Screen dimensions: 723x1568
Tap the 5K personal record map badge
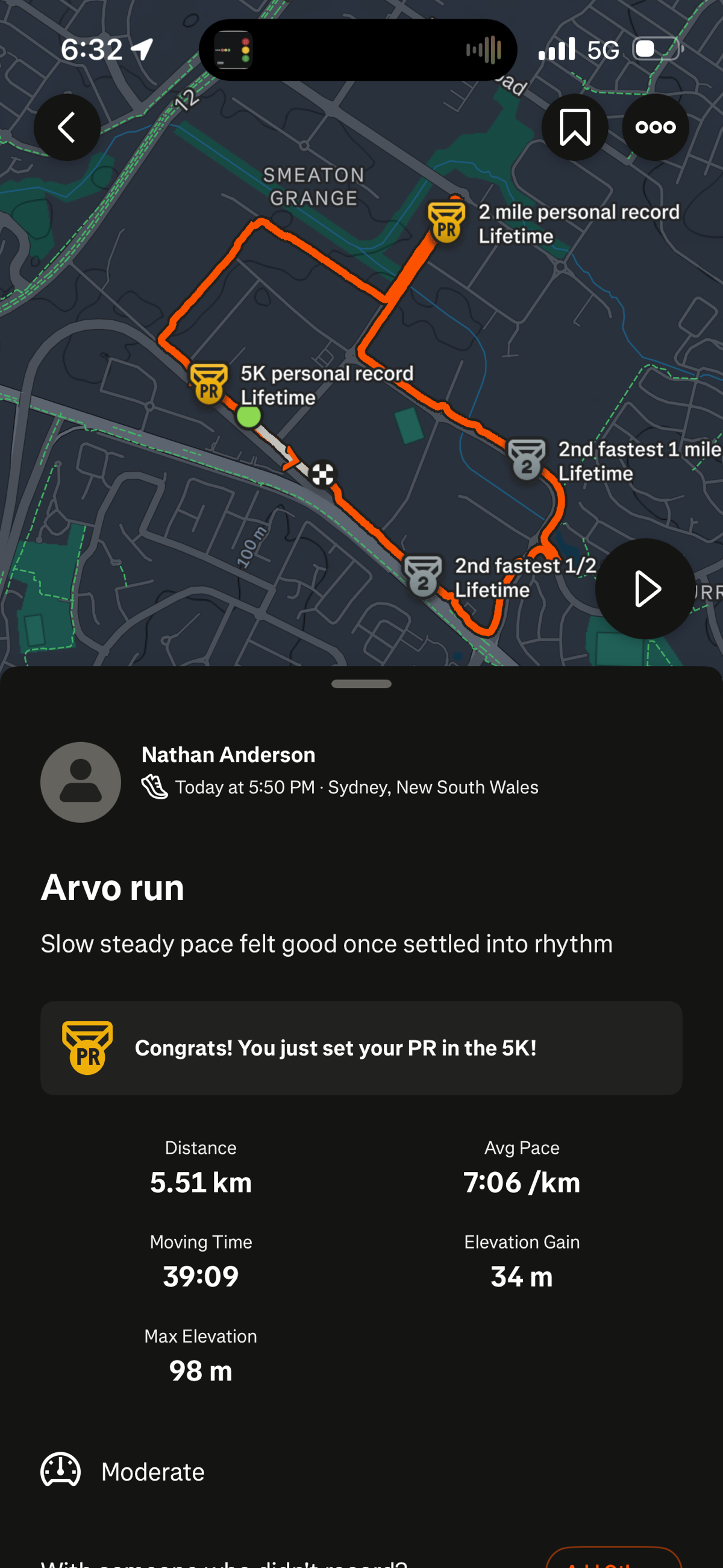pyautogui.click(x=208, y=384)
